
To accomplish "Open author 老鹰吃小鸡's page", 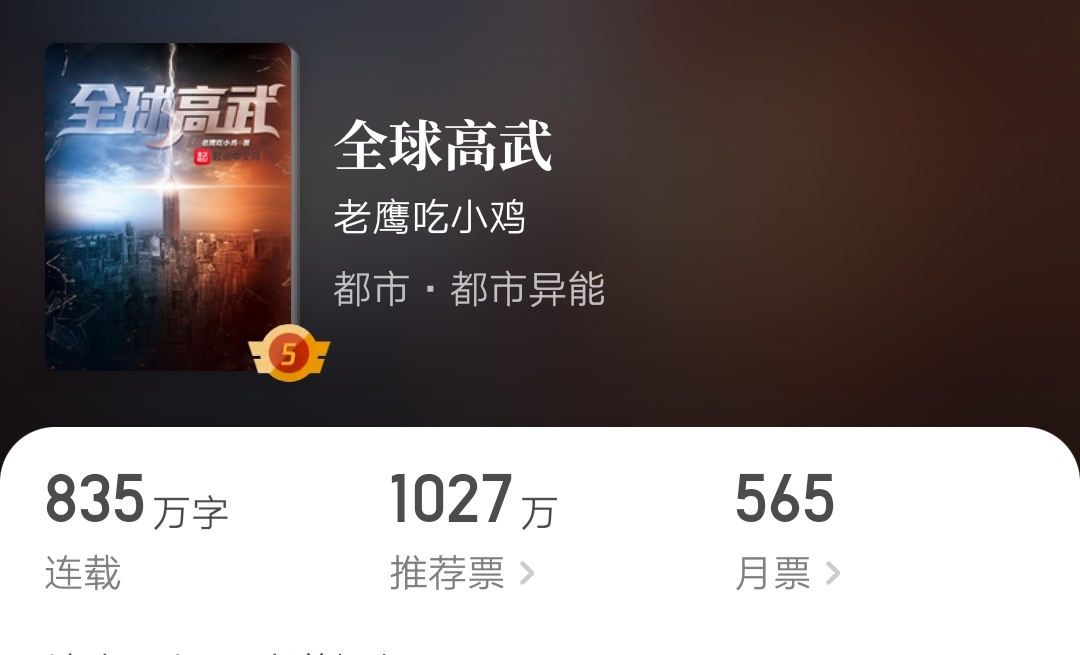I will (430, 218).
